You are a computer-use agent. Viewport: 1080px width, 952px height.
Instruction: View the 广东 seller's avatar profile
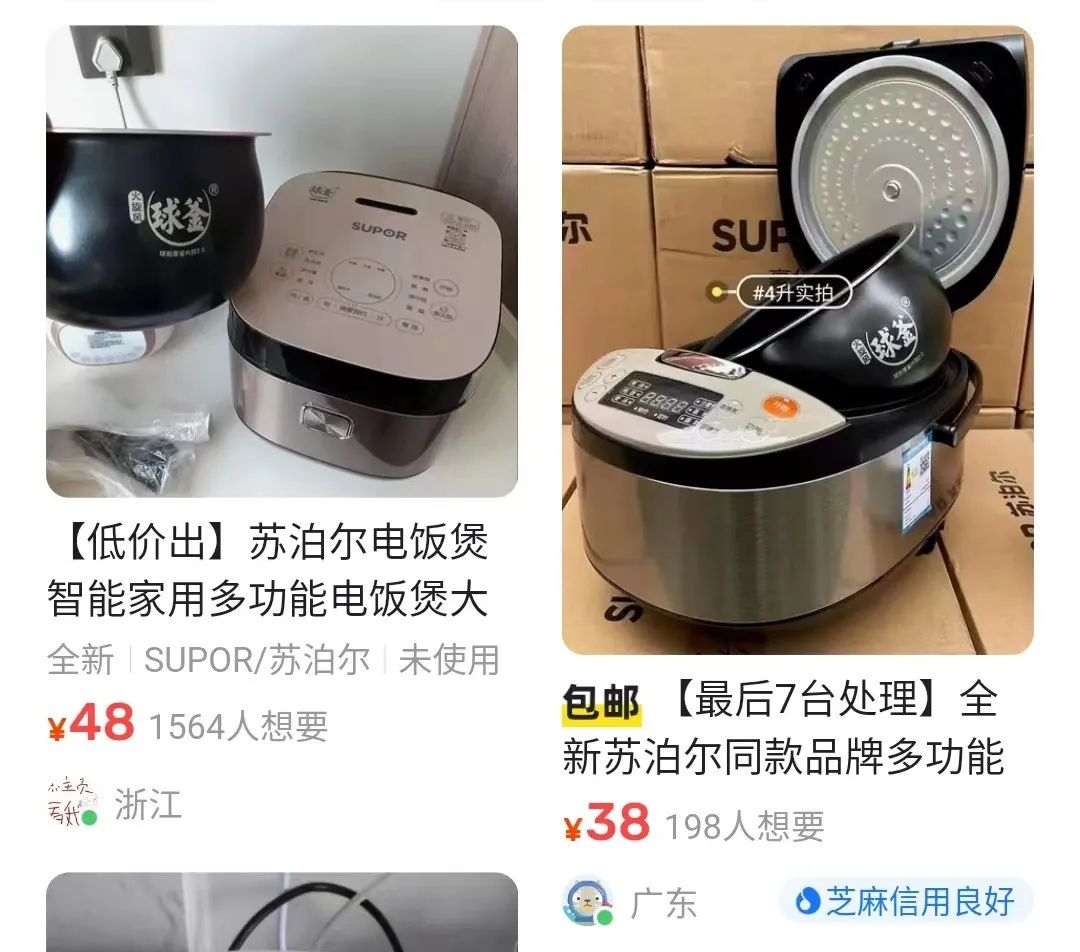coord(588,903)
